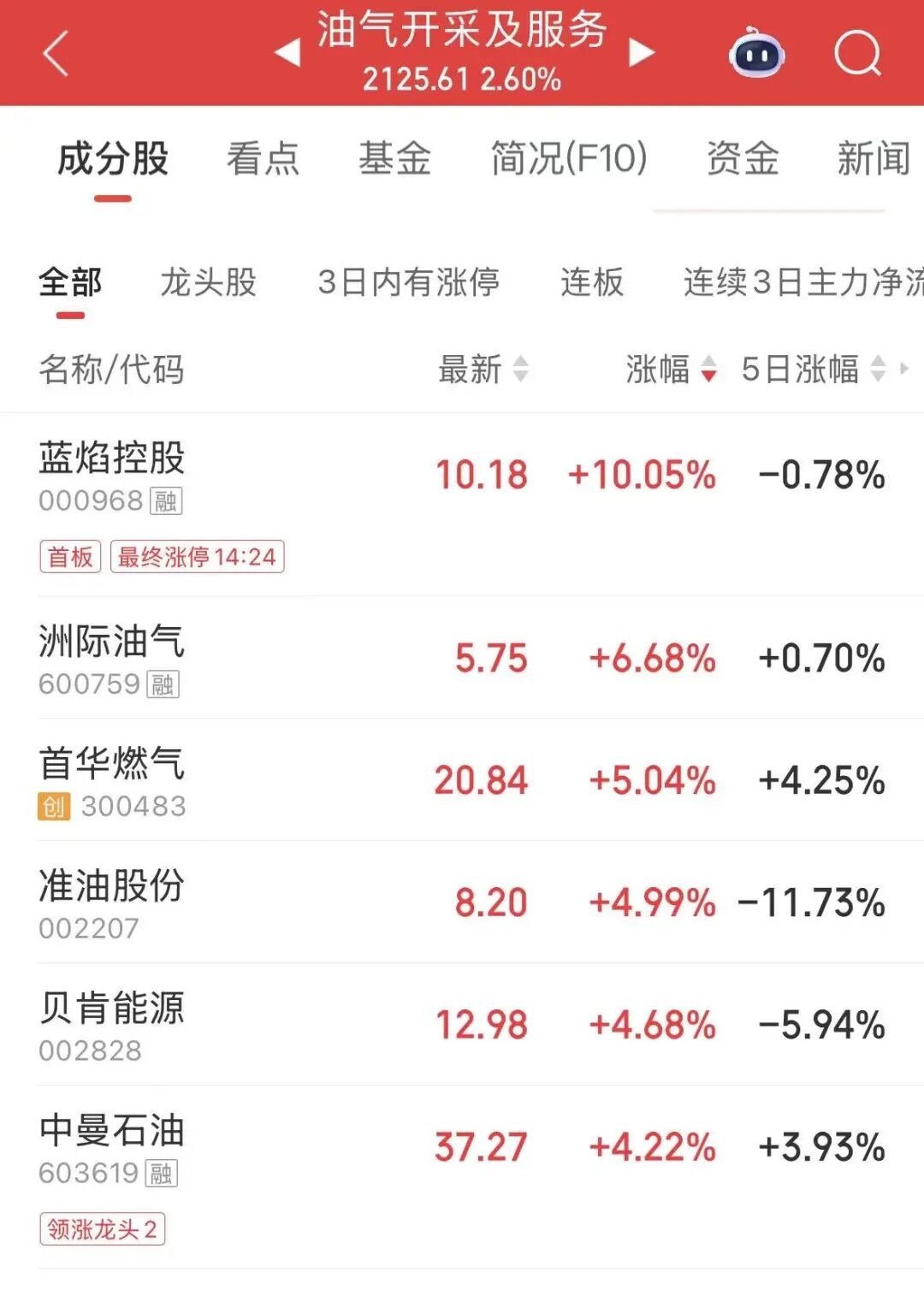Open the 简况(F10) tab
The image size is (924, 1290).
569,159
